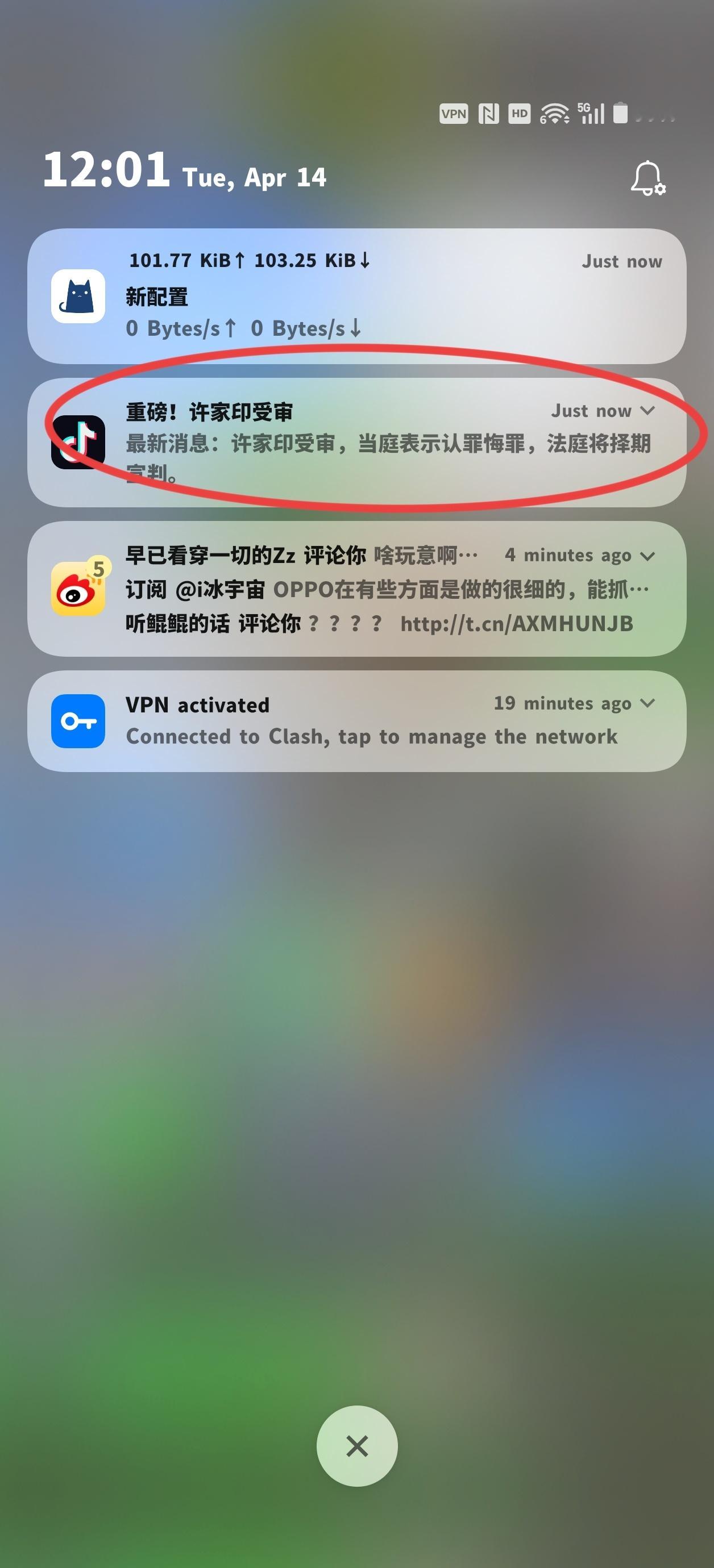The width and height of the screenshot is (714, 1568).
Task: Tap the battery indicator
Action: click(621, 112)
